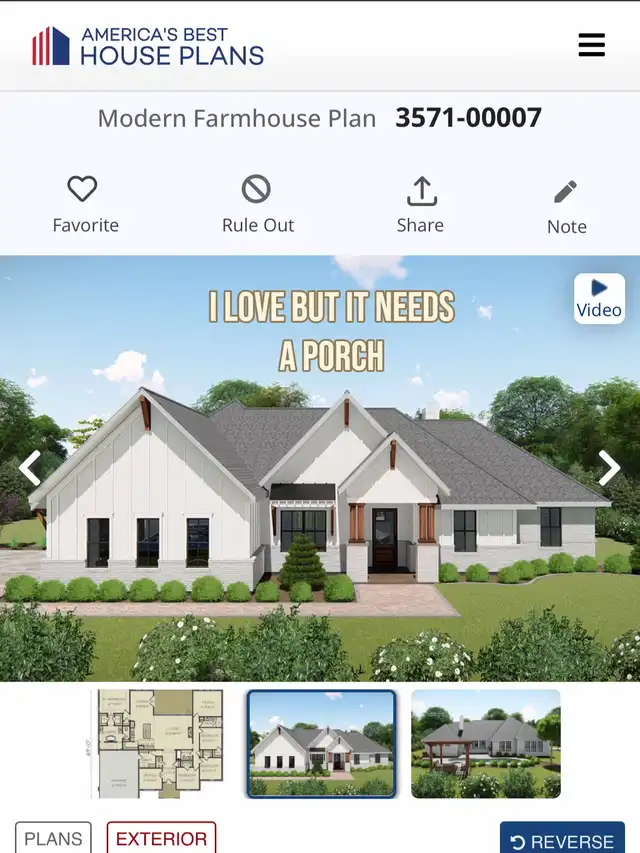This screenshot has height=853, width=640.
Task: Open America's Best House Plans homepage
Action: tap(148, 46)
